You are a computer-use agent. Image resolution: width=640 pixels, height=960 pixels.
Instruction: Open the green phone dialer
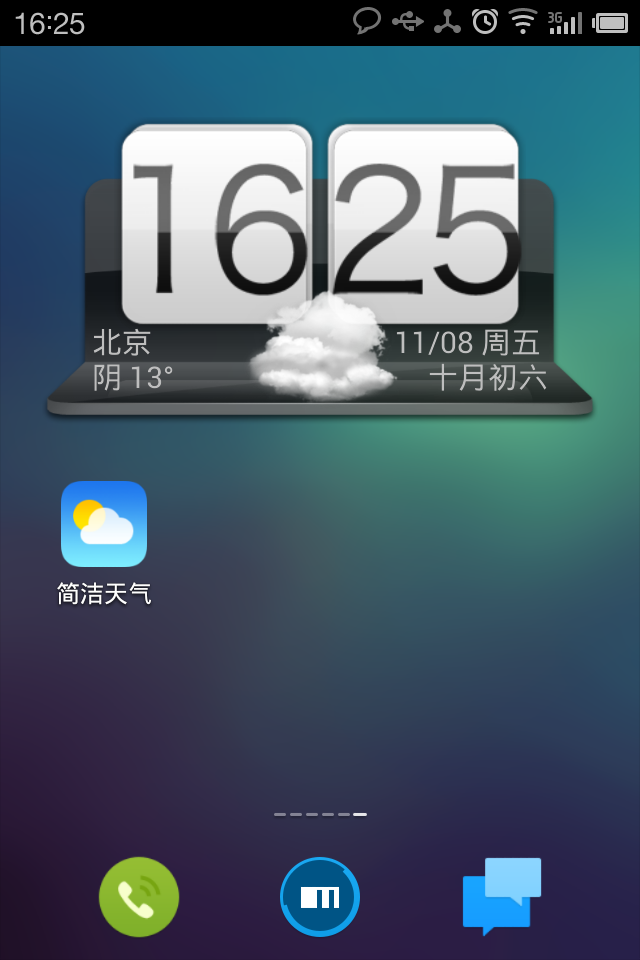139,897
